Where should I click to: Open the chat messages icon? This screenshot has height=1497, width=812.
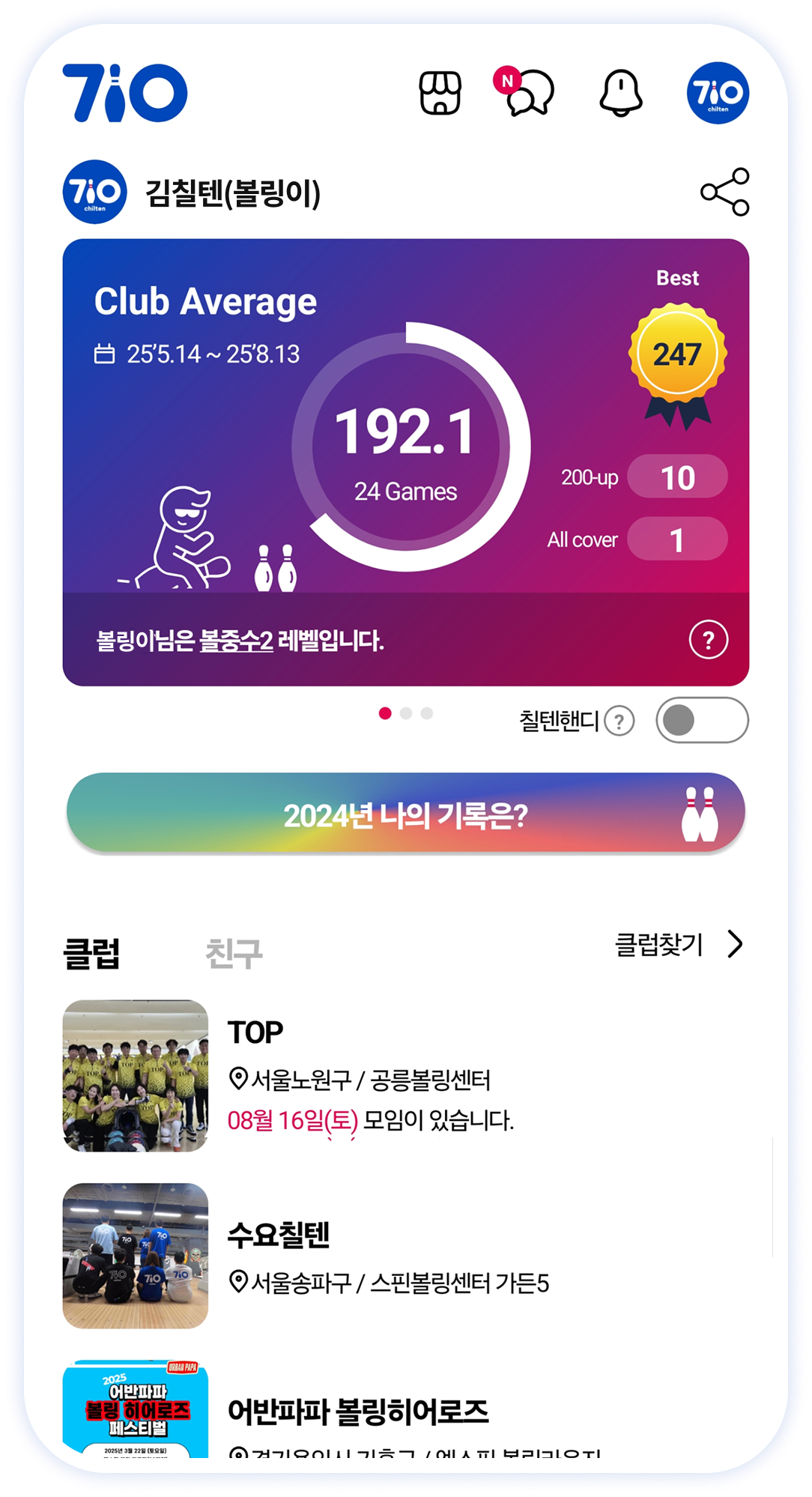527,93
